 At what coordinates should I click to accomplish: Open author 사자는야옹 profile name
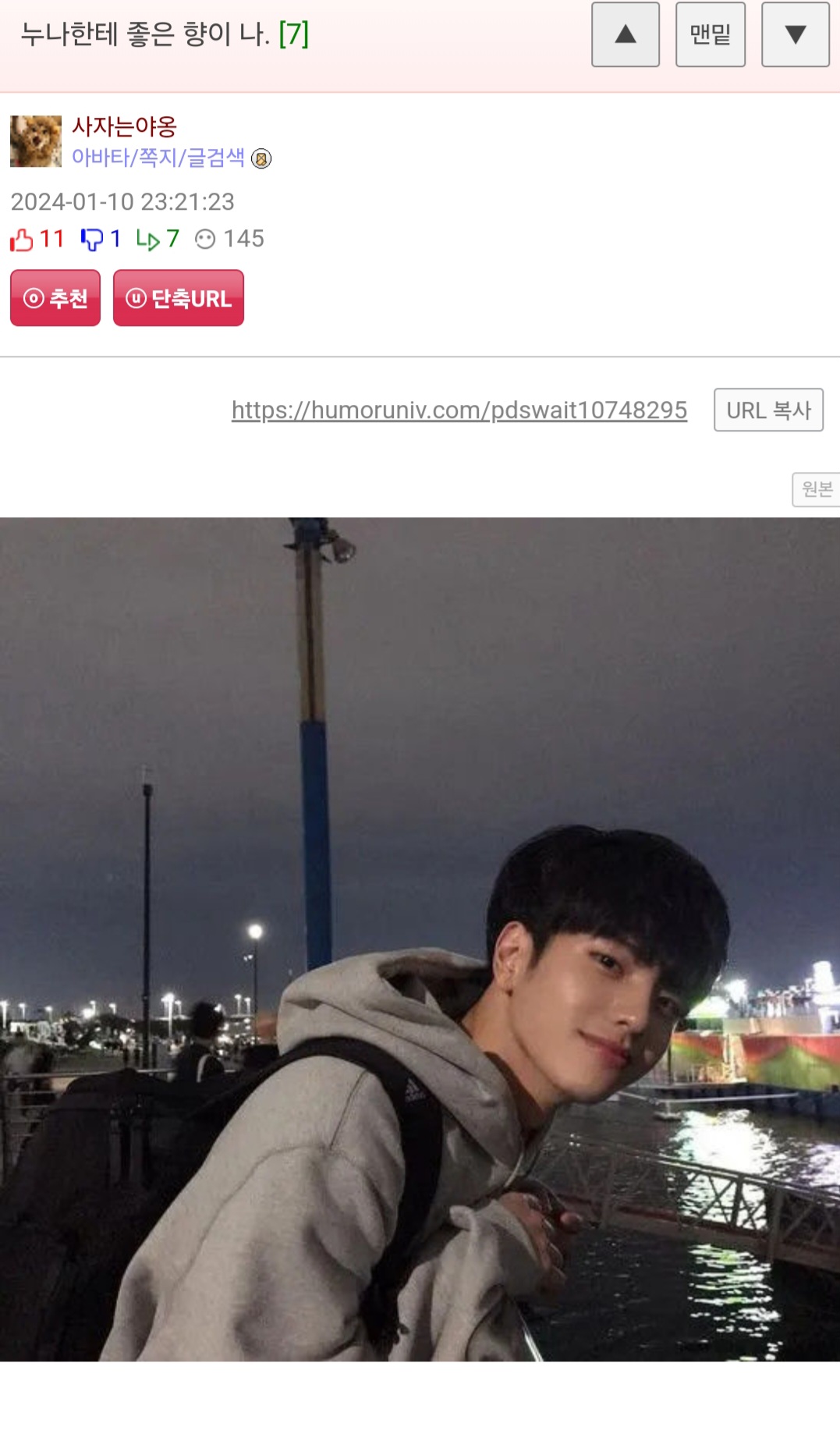(x=125, y=126)
